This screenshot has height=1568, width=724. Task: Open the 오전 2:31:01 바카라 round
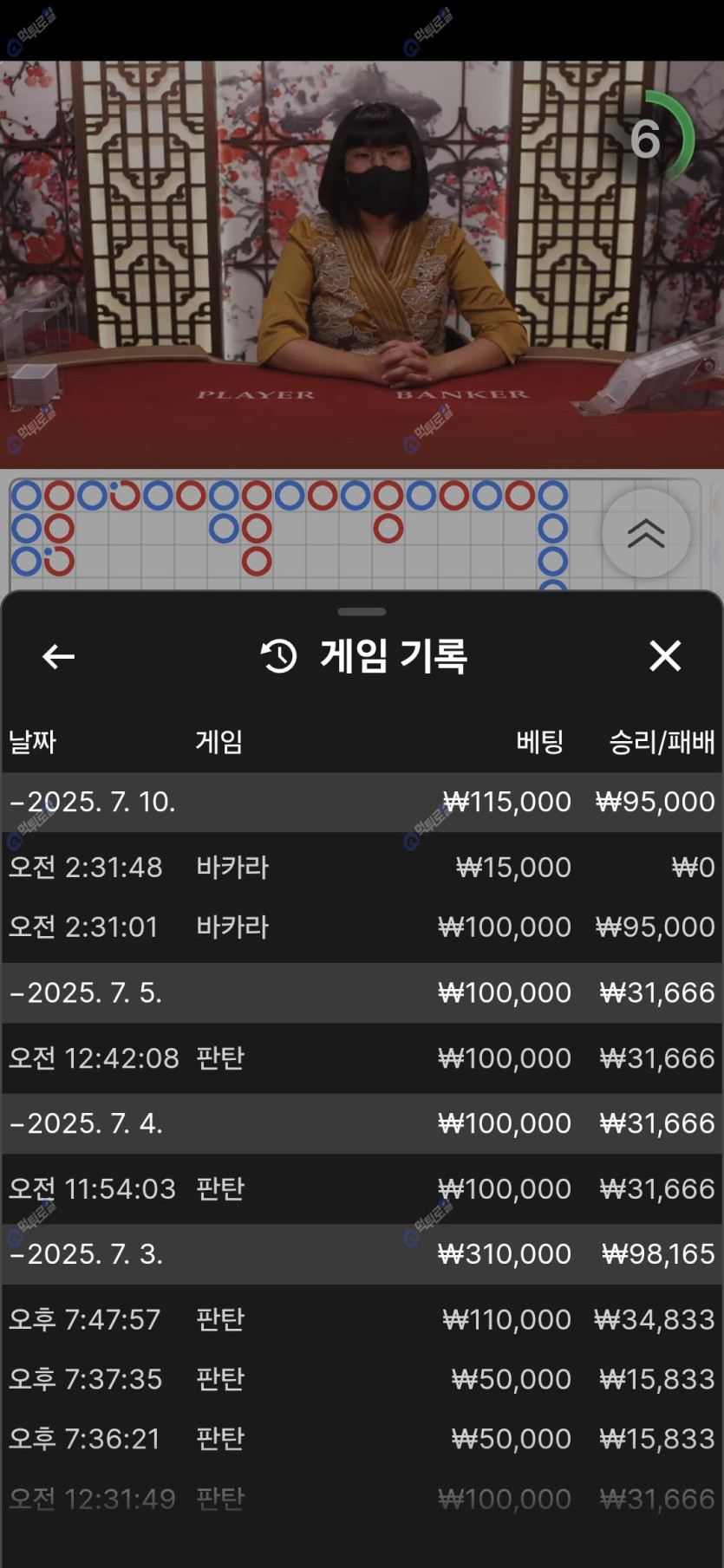point(362,927)
